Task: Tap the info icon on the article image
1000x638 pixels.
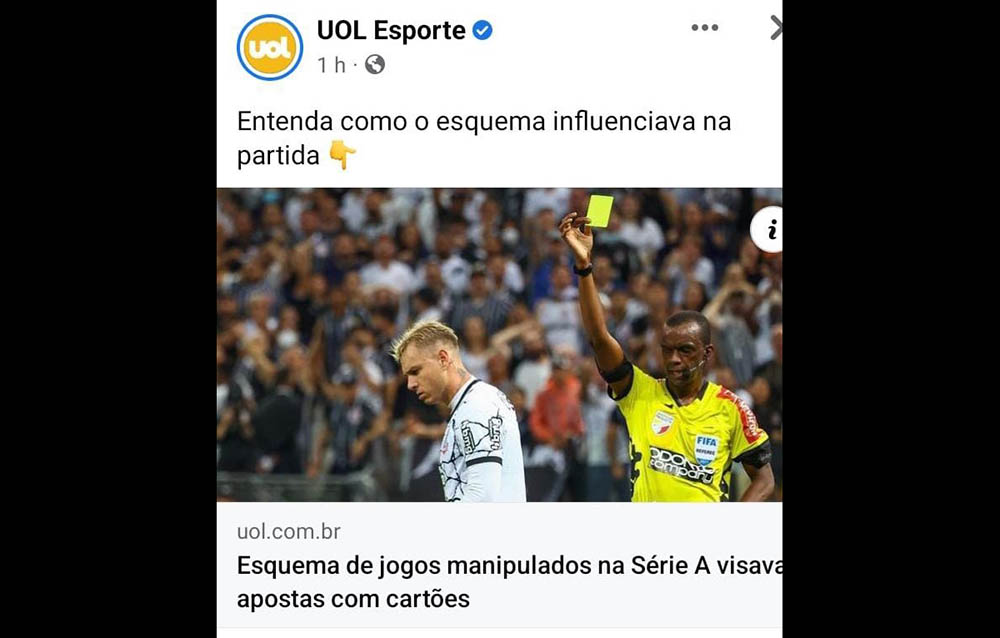Action: point(770,230)
